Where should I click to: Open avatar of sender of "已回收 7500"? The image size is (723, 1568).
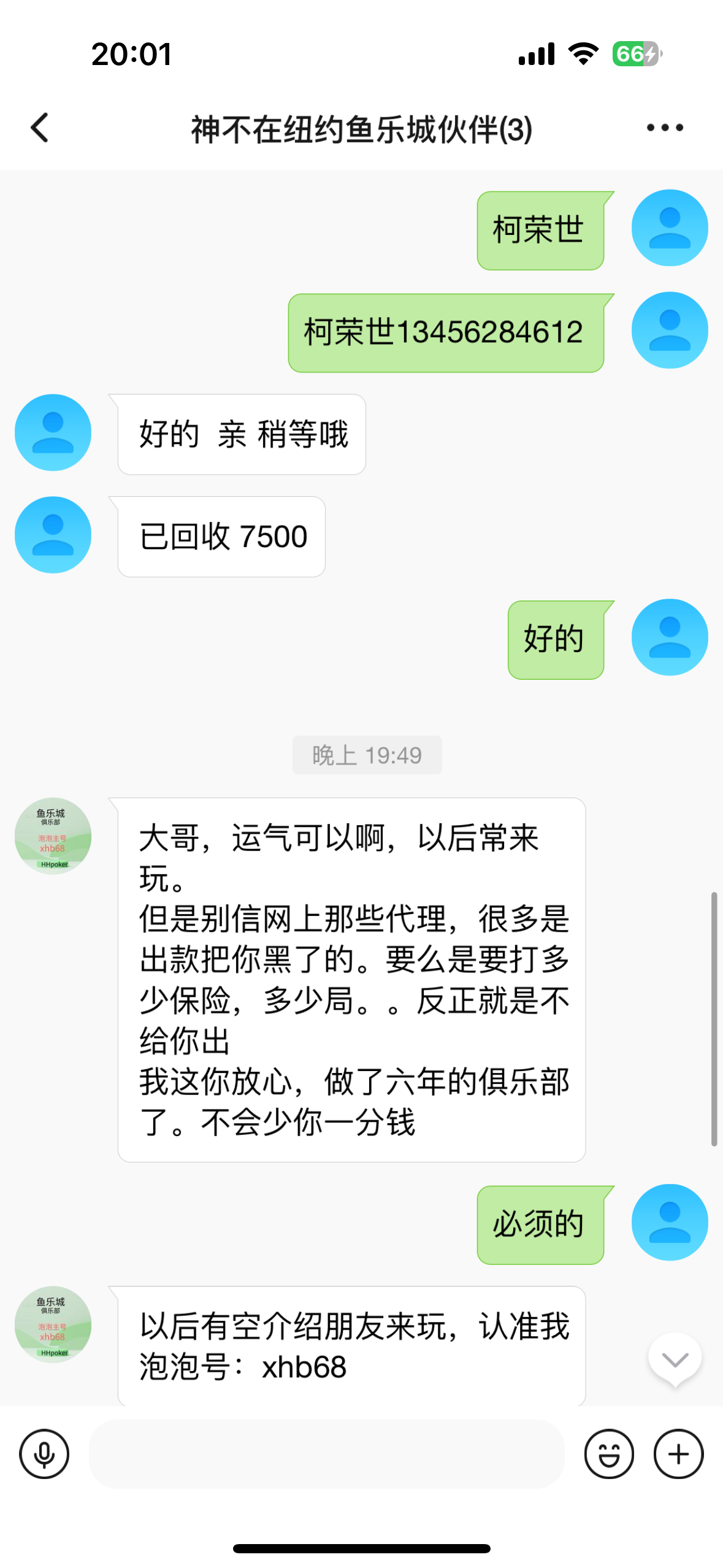53,535
